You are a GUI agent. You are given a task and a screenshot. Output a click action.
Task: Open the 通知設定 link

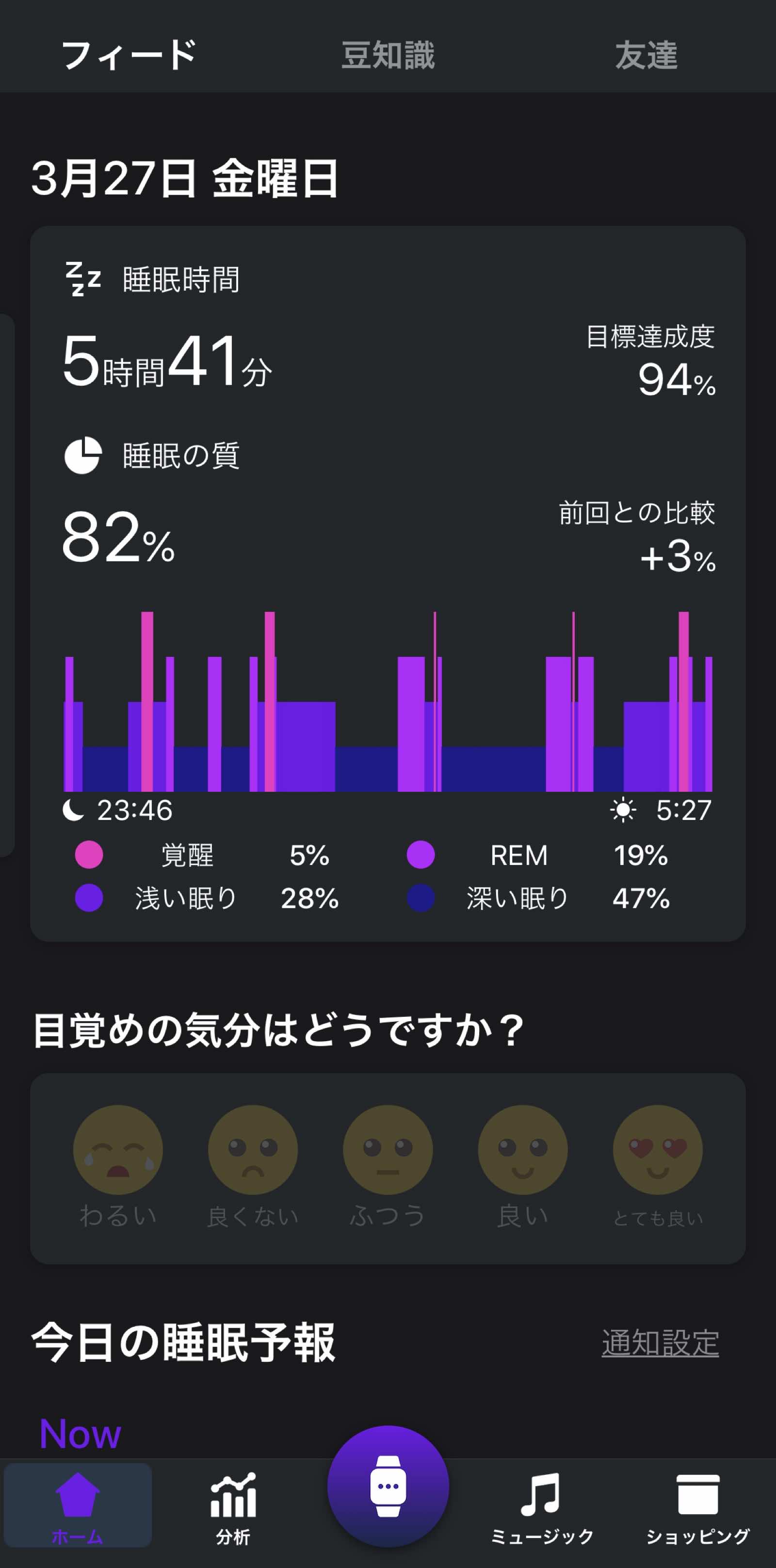(661, 1342)
